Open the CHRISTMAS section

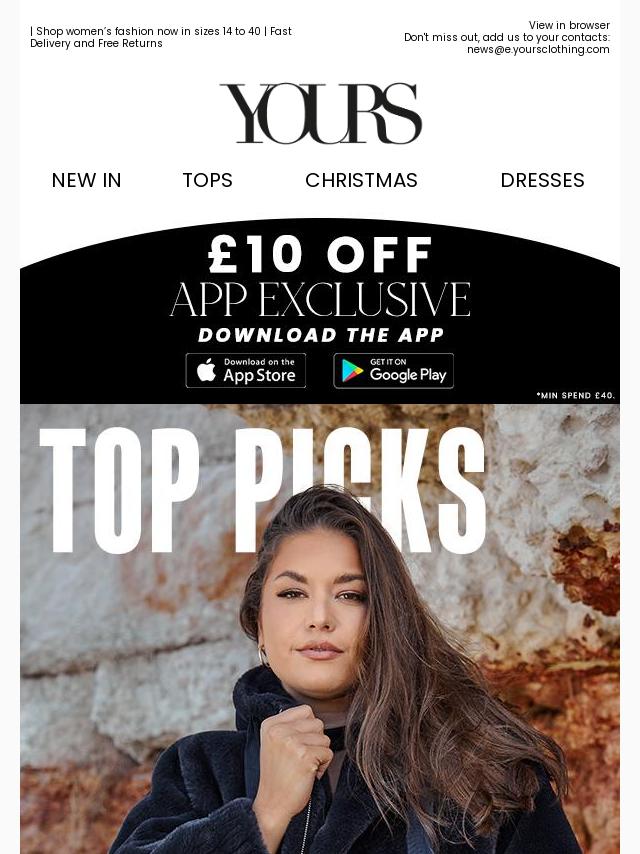tap(361, 180)
